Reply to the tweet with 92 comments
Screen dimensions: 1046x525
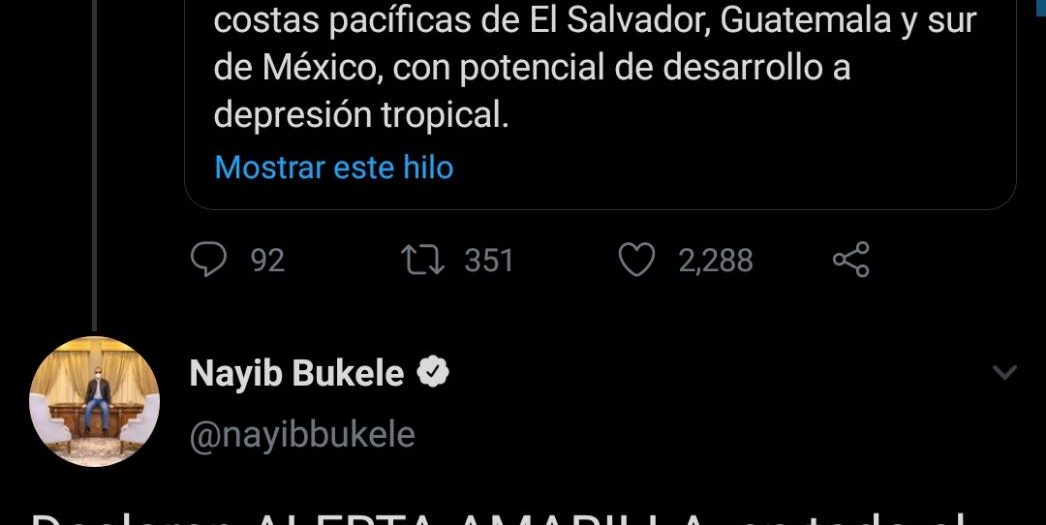click(209, 260)
